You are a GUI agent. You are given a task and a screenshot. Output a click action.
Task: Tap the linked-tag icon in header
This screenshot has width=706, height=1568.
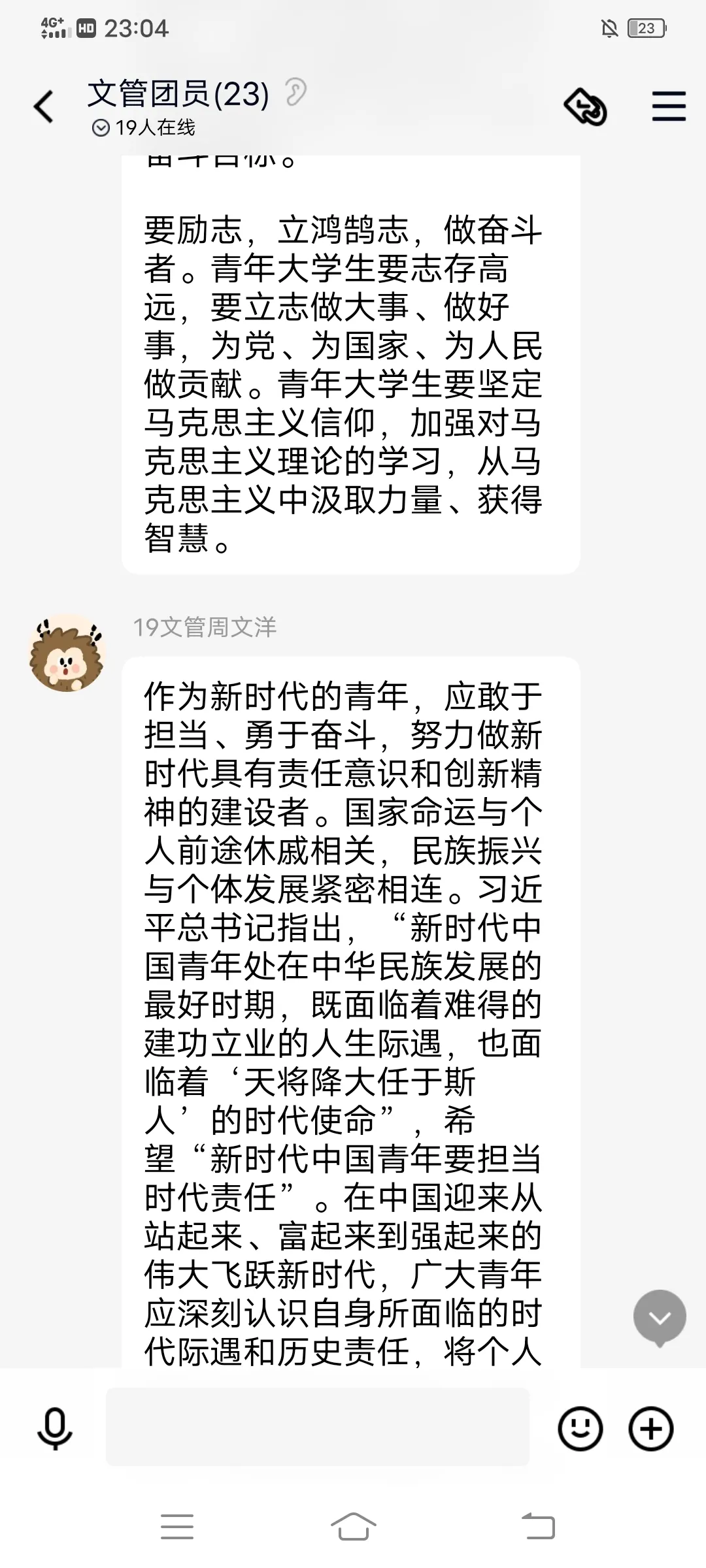tap(586, 106)
